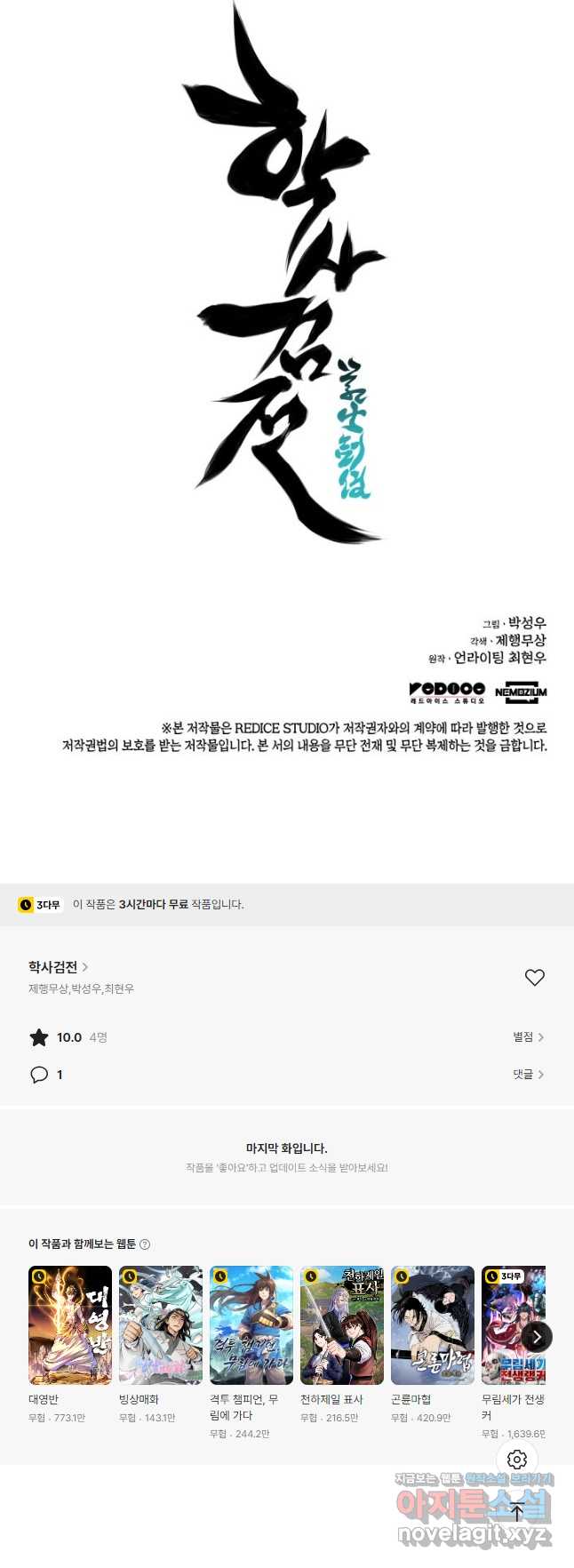Open 격투 챔피언, 무림에 가다 webtoon
574x1568 pixels.
click(x=251, y=1324)
